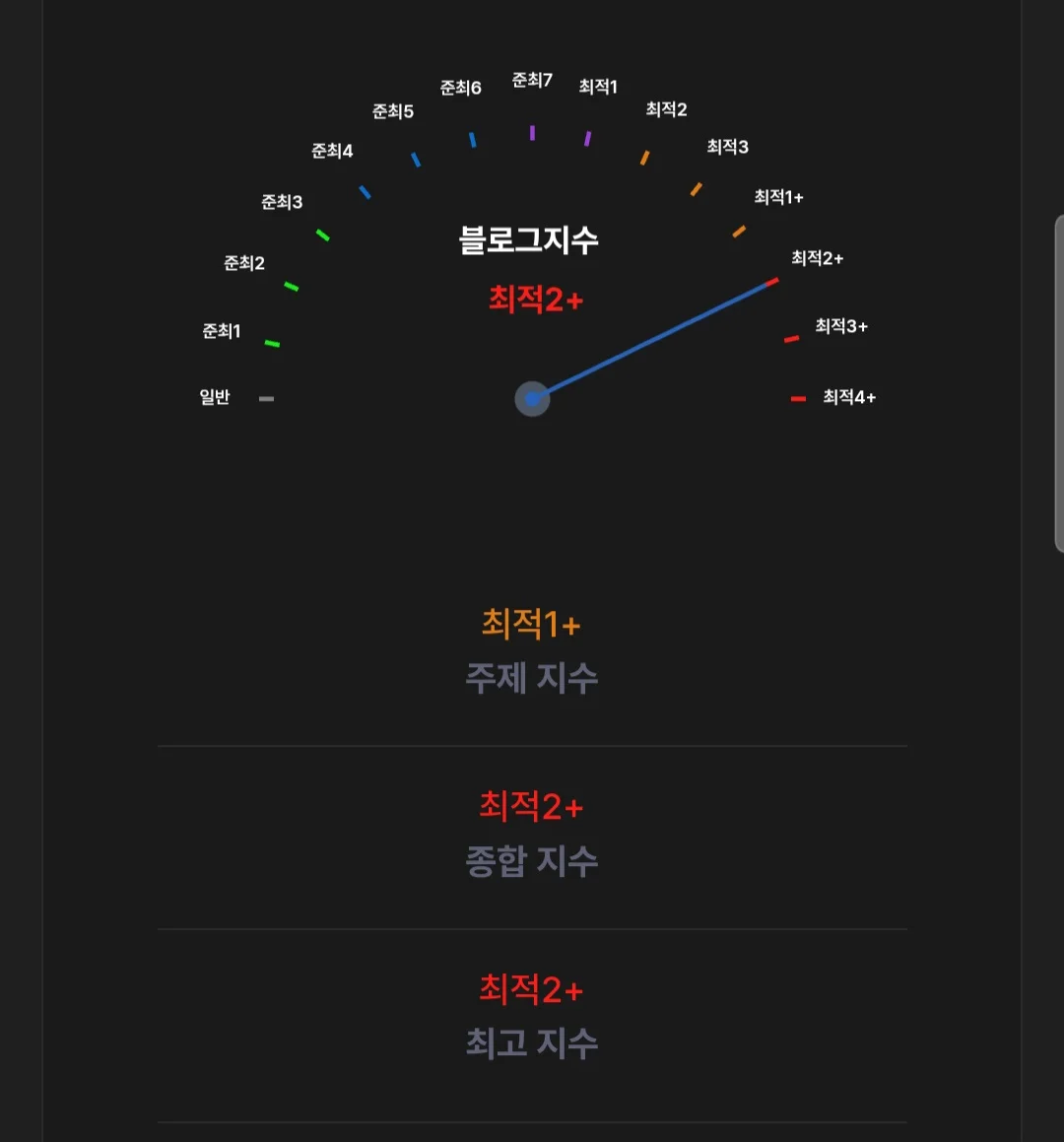Viewport: 1064px width, 1142px height.
Task: Expand the 주제 지수 section
Action: point(532,678)
